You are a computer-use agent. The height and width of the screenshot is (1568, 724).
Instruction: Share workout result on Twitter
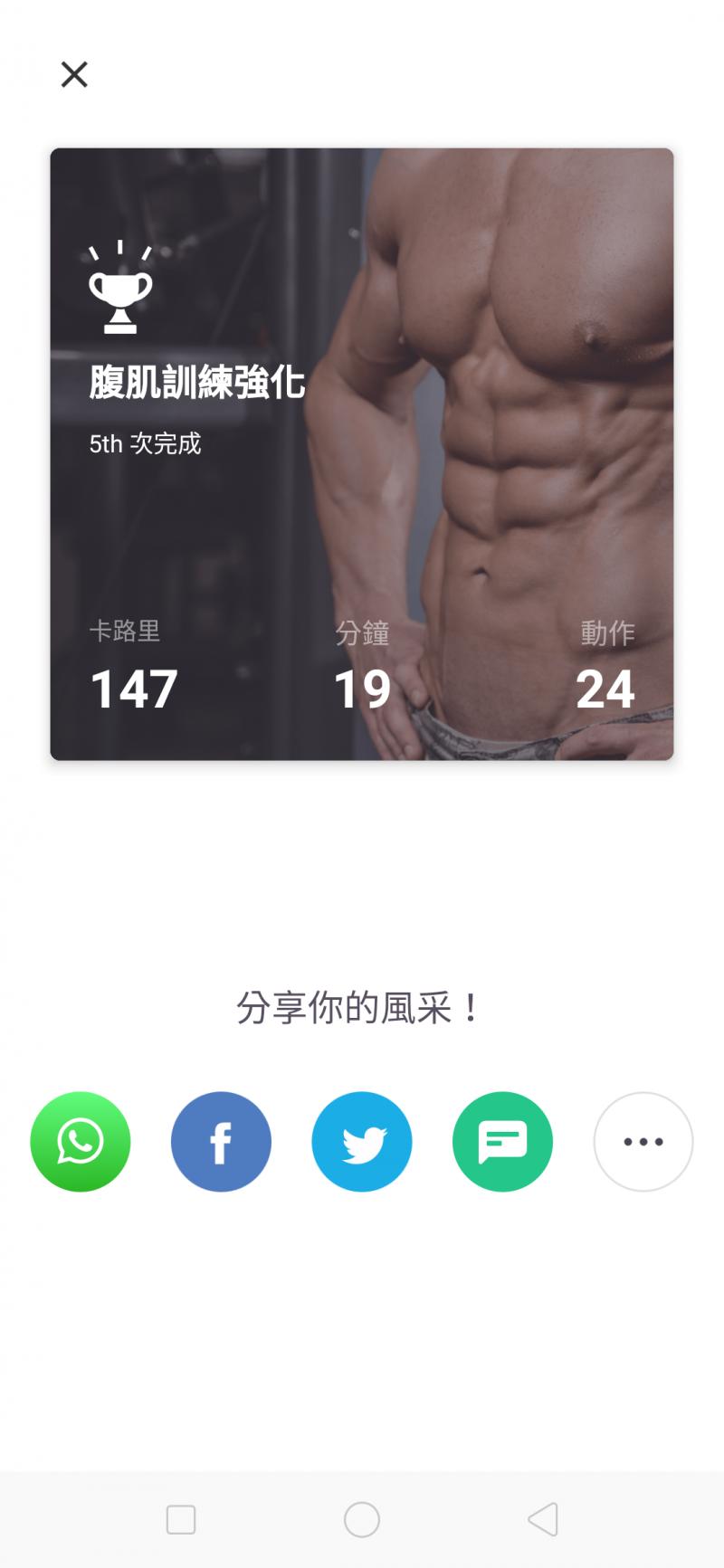362,1142
